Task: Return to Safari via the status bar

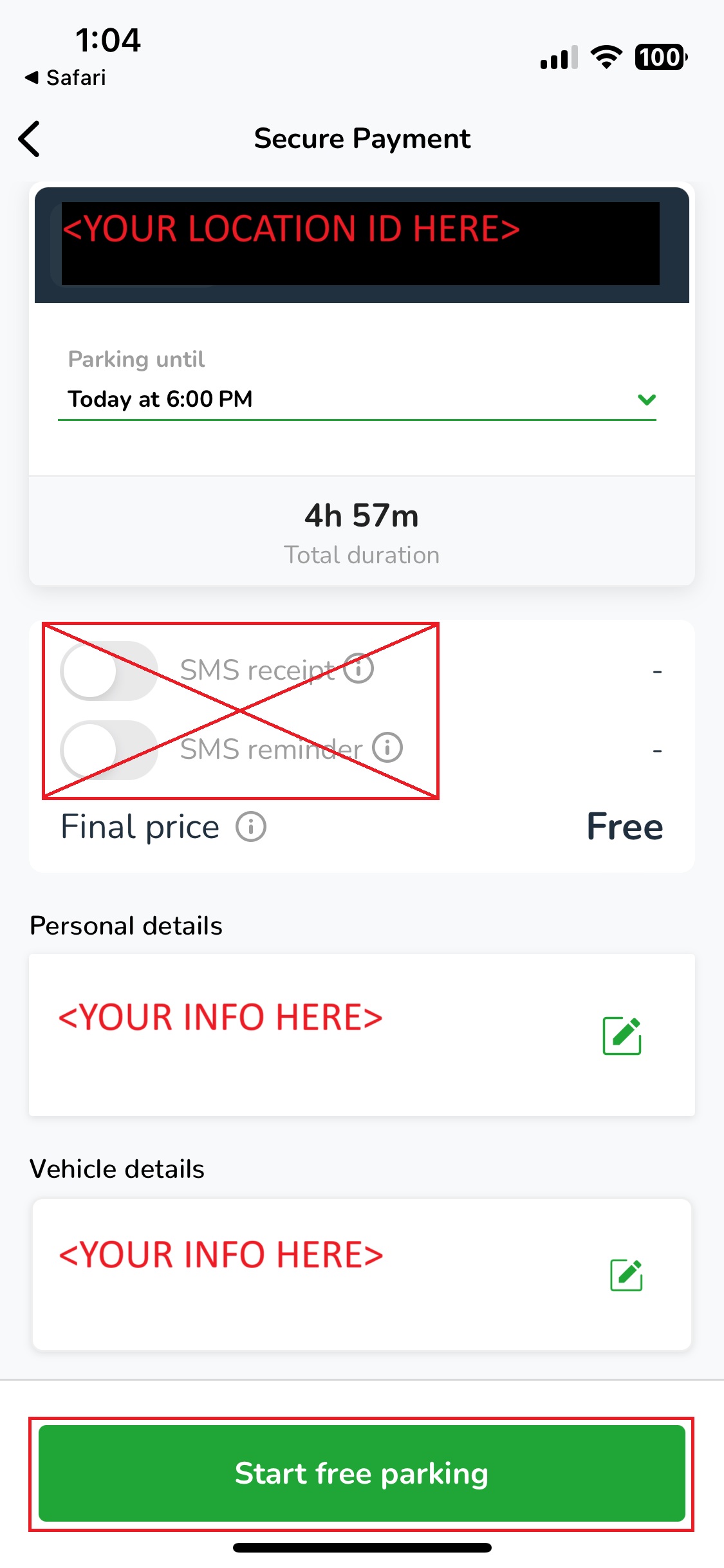Action: [65, 78]
